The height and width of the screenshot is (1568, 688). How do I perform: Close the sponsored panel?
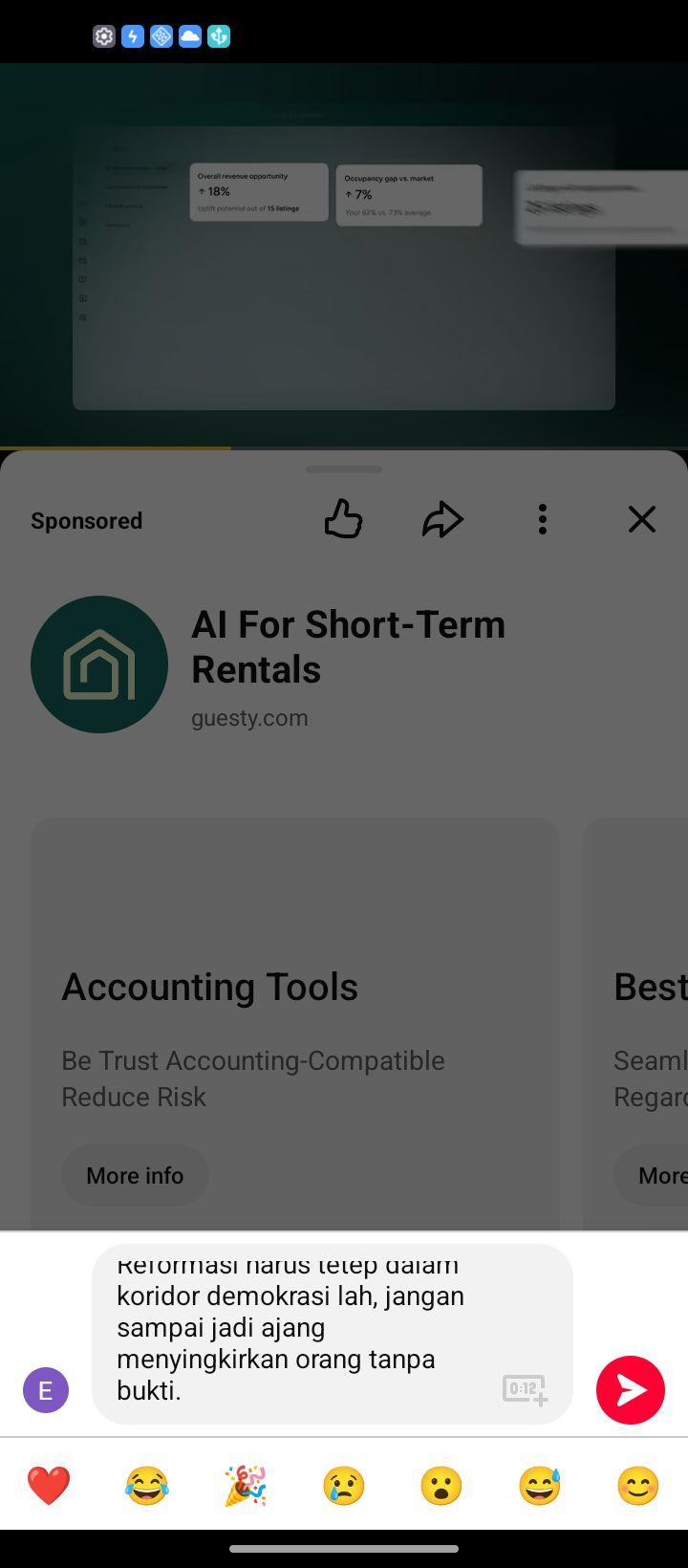coord(642,519)
